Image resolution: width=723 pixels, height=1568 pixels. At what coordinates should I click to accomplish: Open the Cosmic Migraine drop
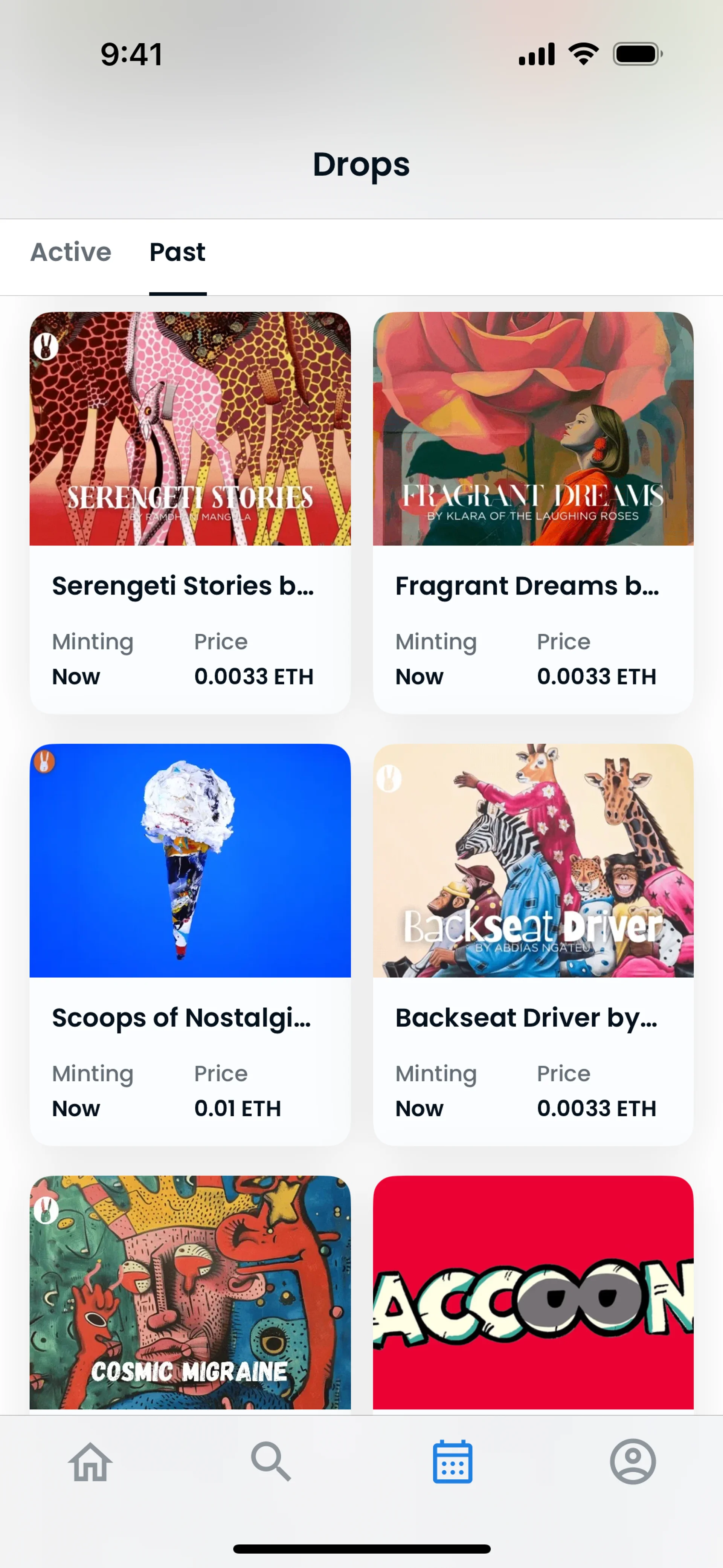190,1291
